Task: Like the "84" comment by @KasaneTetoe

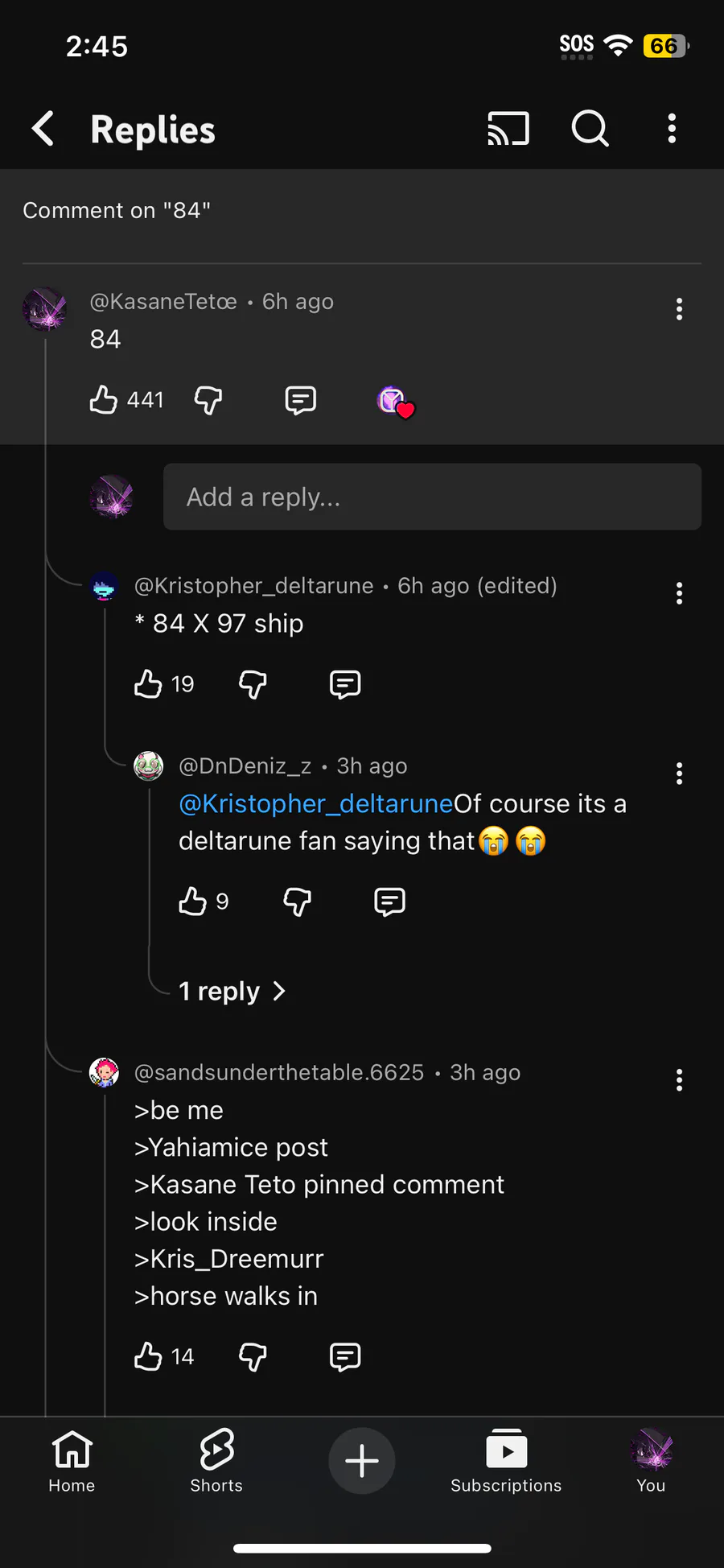Action: (x=104, y=399)
